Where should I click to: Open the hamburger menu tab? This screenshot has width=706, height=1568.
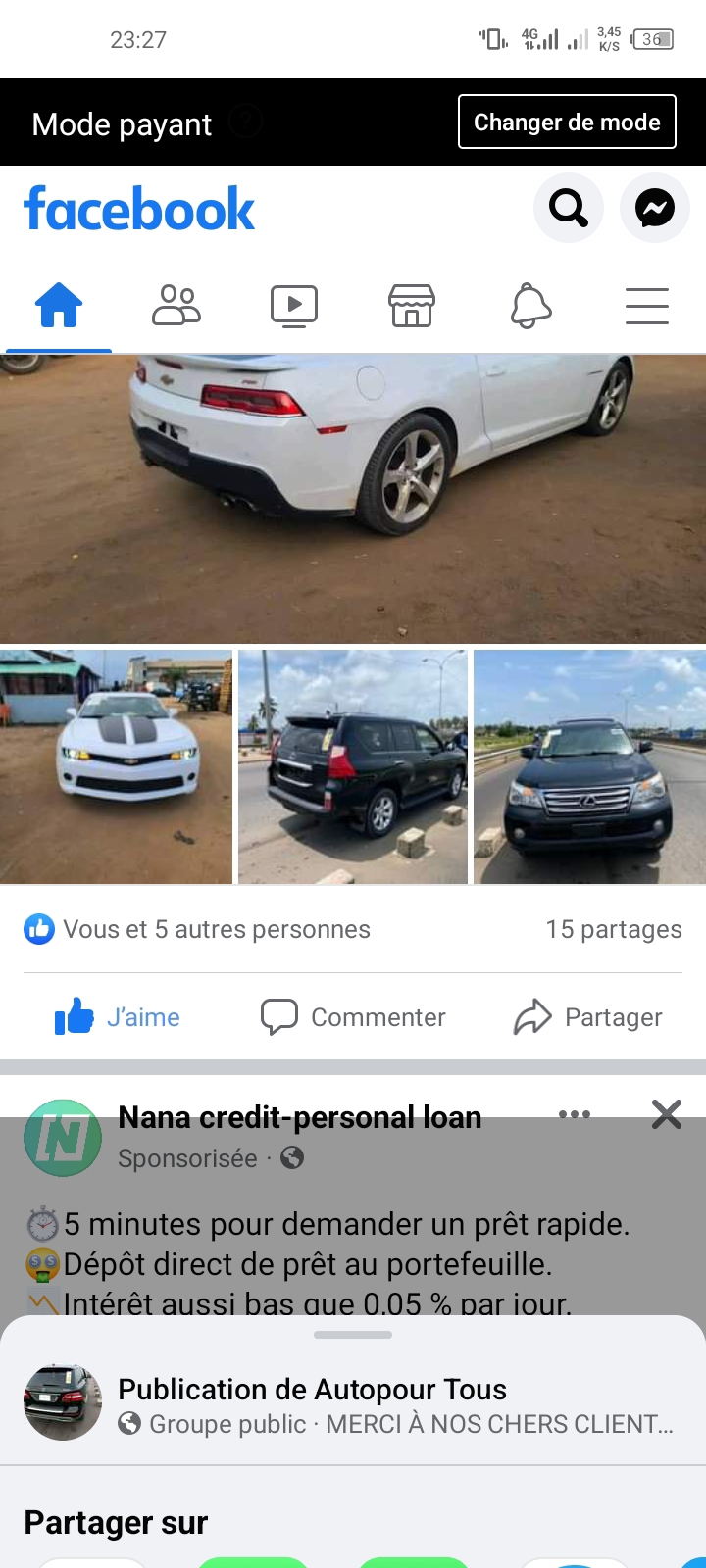(647, 306)
